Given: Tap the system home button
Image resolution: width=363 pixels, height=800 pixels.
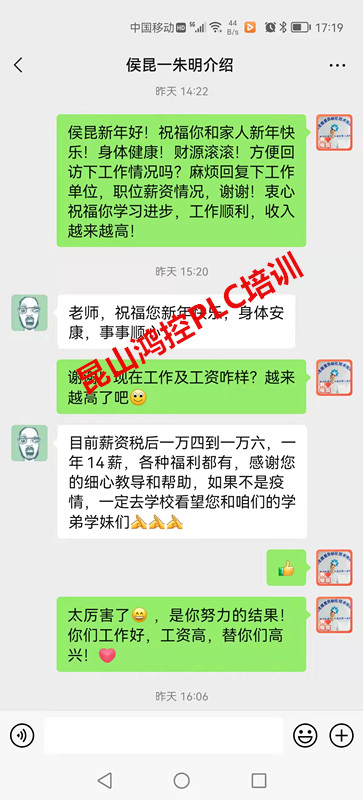Looking at the screenshot, I should click(182, 780).
